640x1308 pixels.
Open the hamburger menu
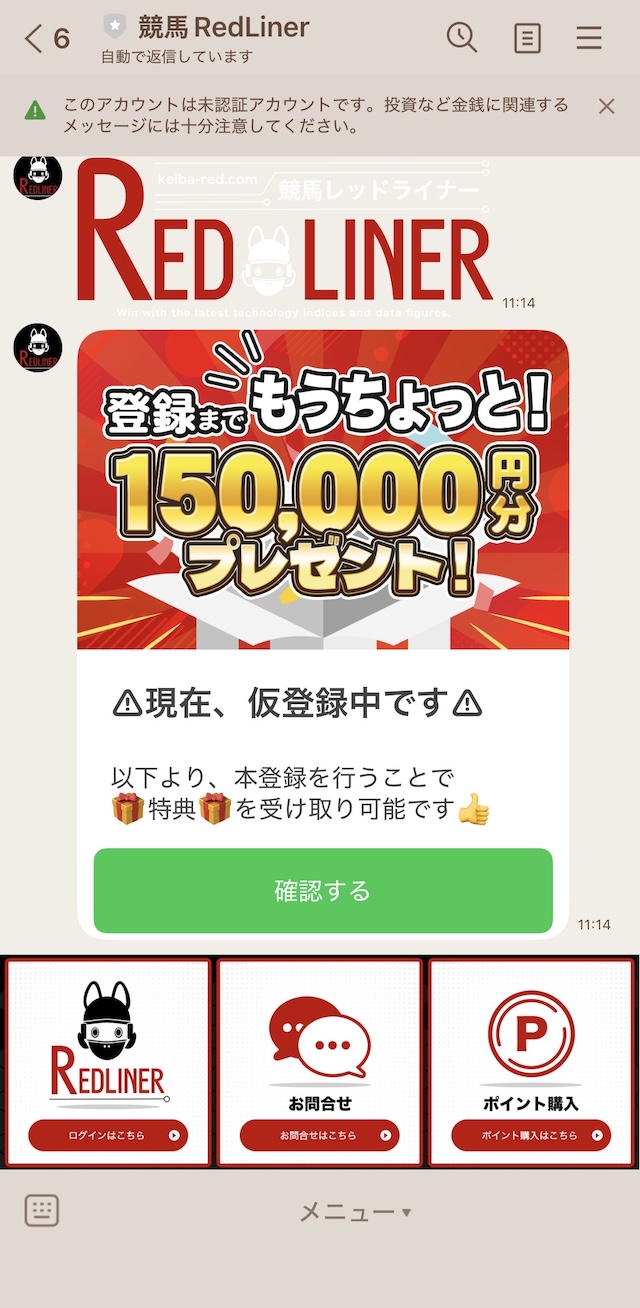[x=589, y=38]
